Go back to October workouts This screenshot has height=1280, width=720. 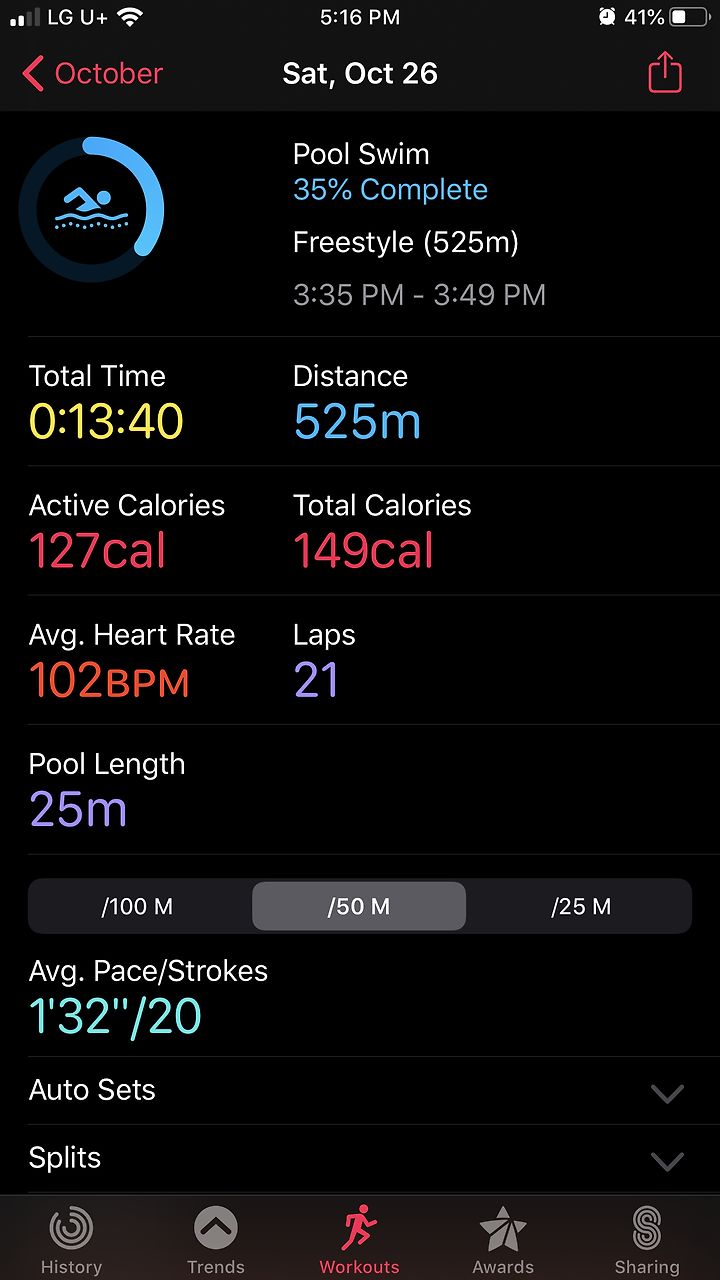click(92, 74)
